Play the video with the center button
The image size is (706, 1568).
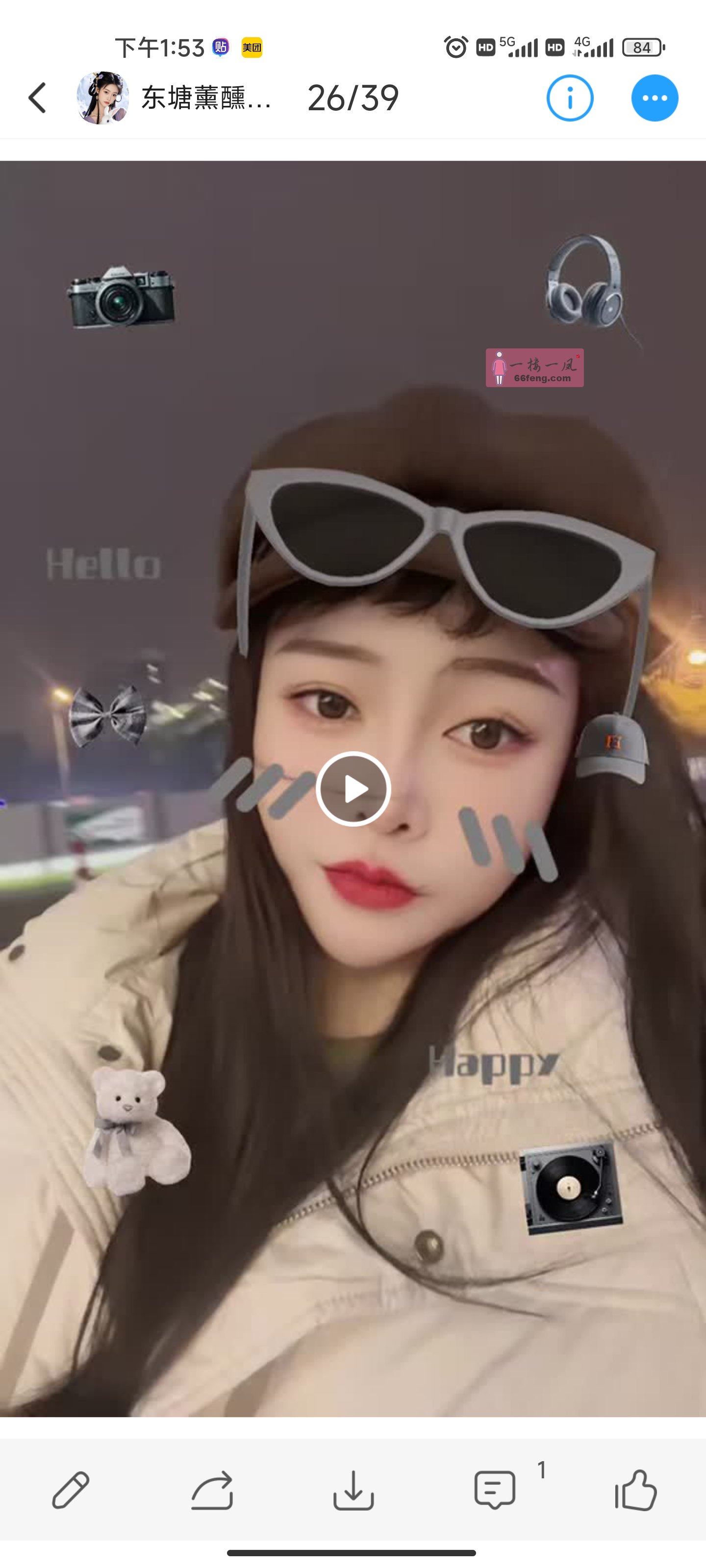point(353,789)
